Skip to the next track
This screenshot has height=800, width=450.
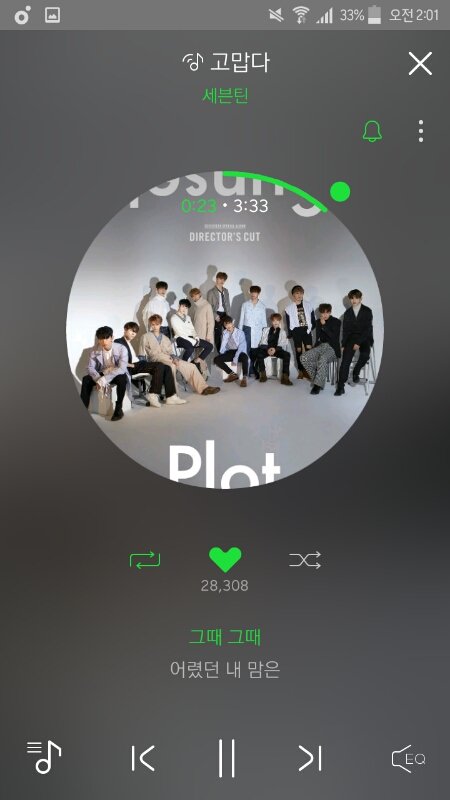pos(310,758)
